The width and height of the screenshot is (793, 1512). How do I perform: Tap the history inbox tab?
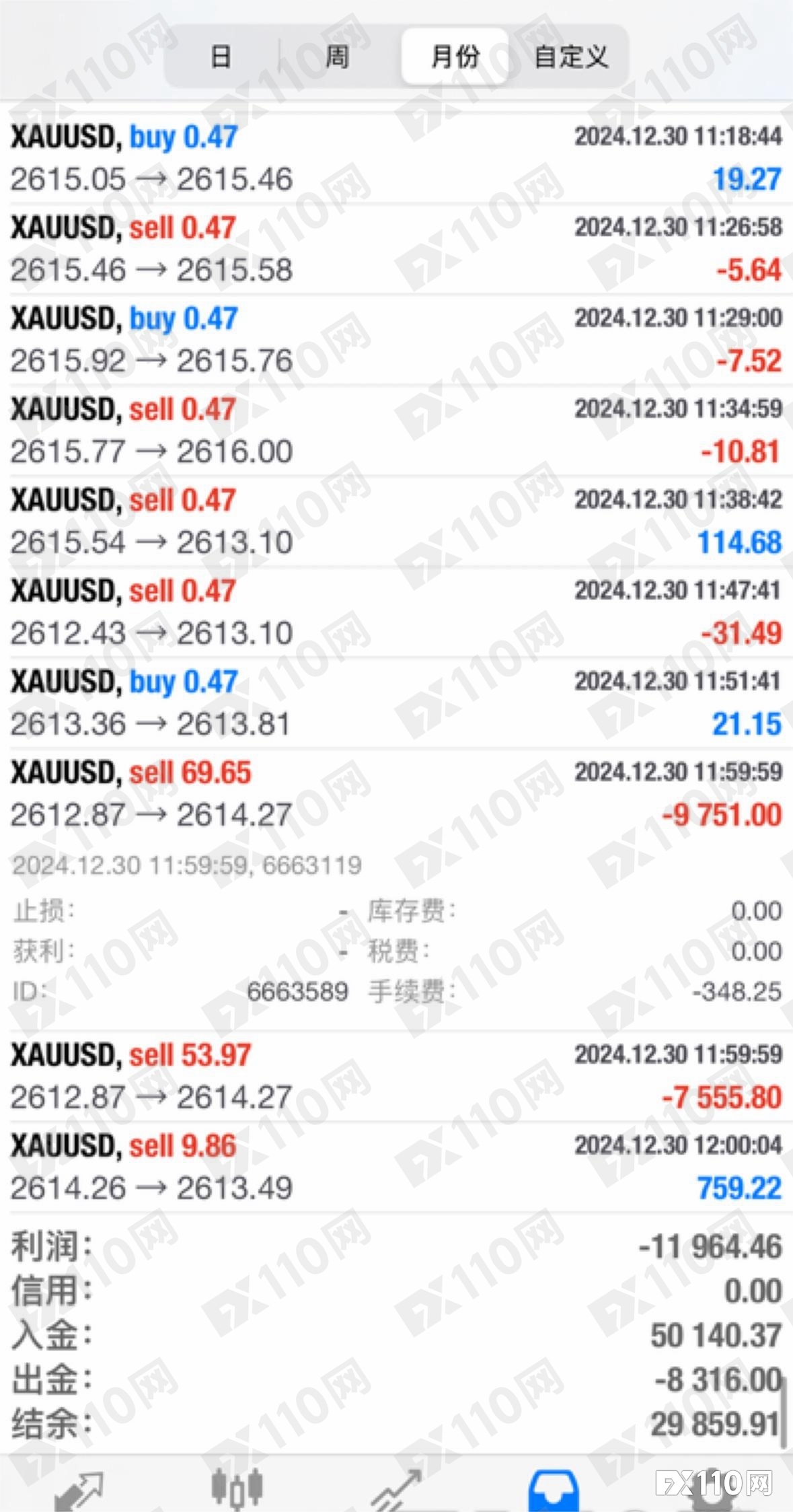coord(554,1488)
